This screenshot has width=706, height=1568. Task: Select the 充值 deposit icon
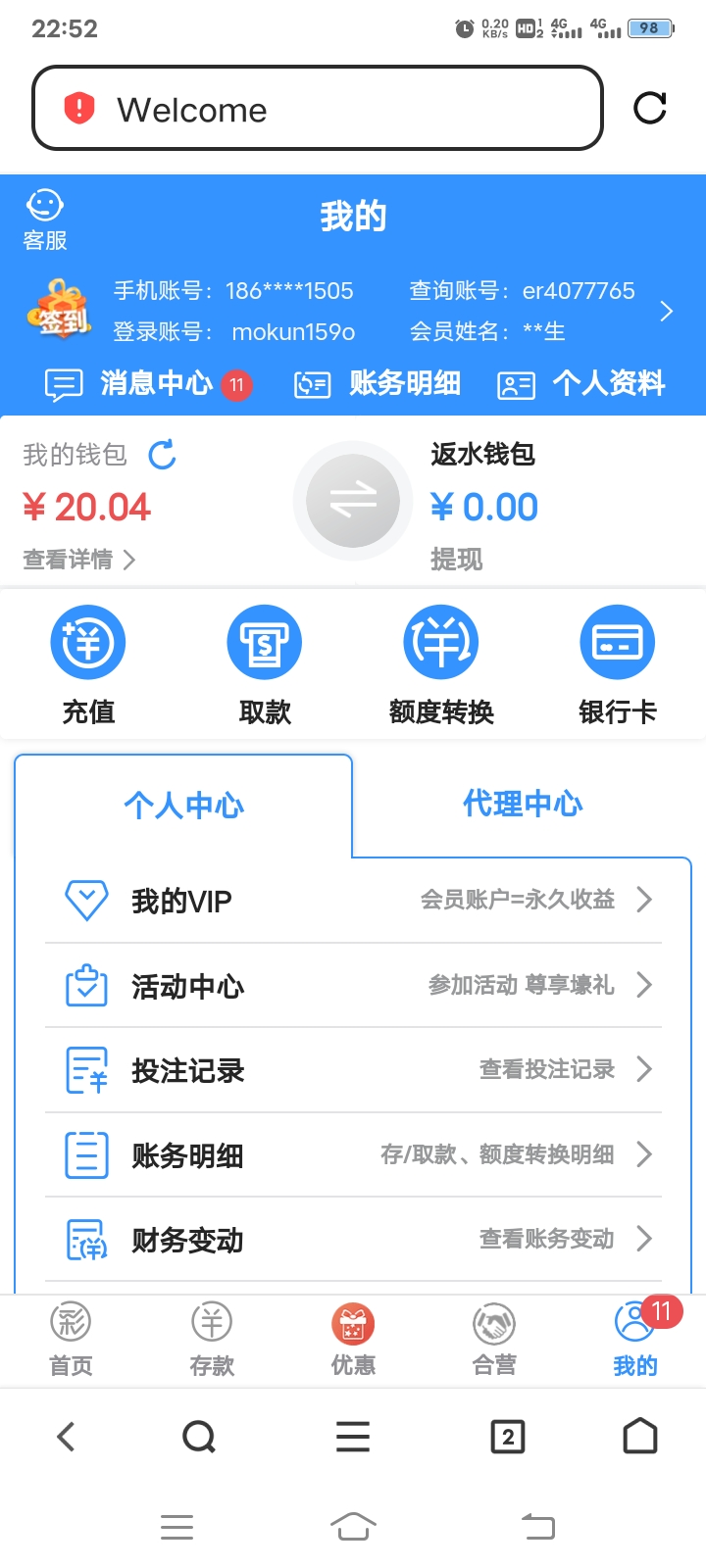click(x=87, y=642)
